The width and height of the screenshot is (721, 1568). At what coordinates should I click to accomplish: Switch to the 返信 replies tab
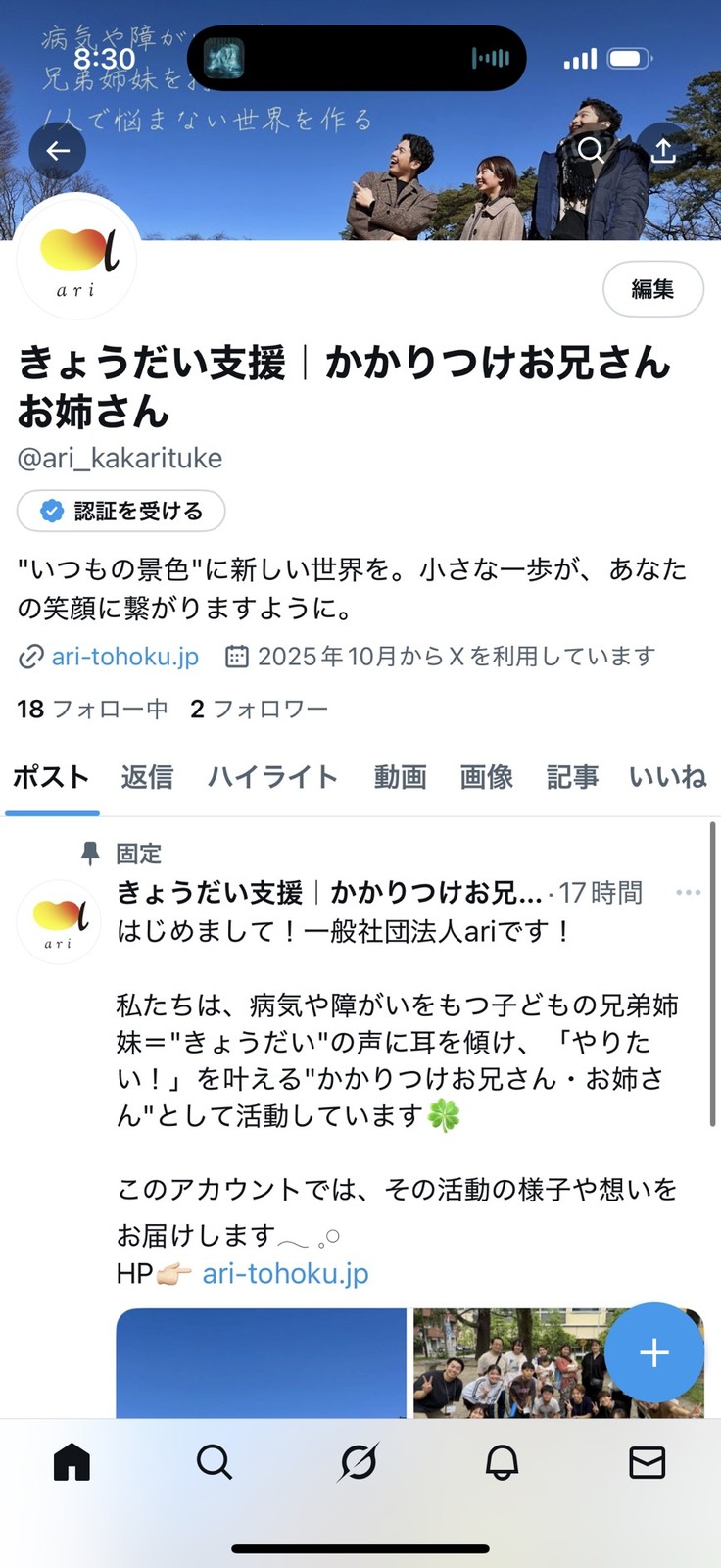pos(147,777)
